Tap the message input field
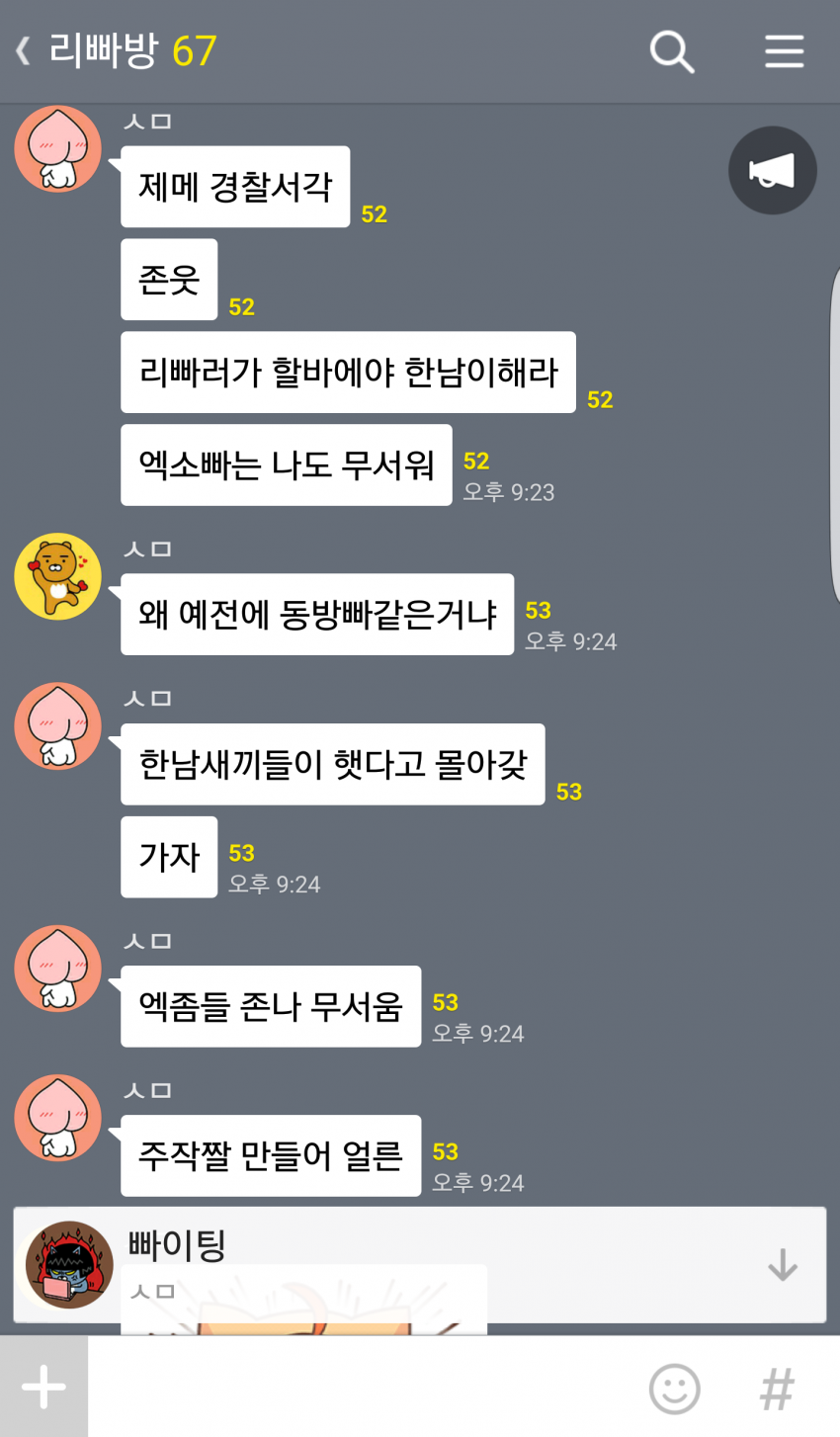The height and width of the screenshot is (1437, 840). click(366, 1387)
